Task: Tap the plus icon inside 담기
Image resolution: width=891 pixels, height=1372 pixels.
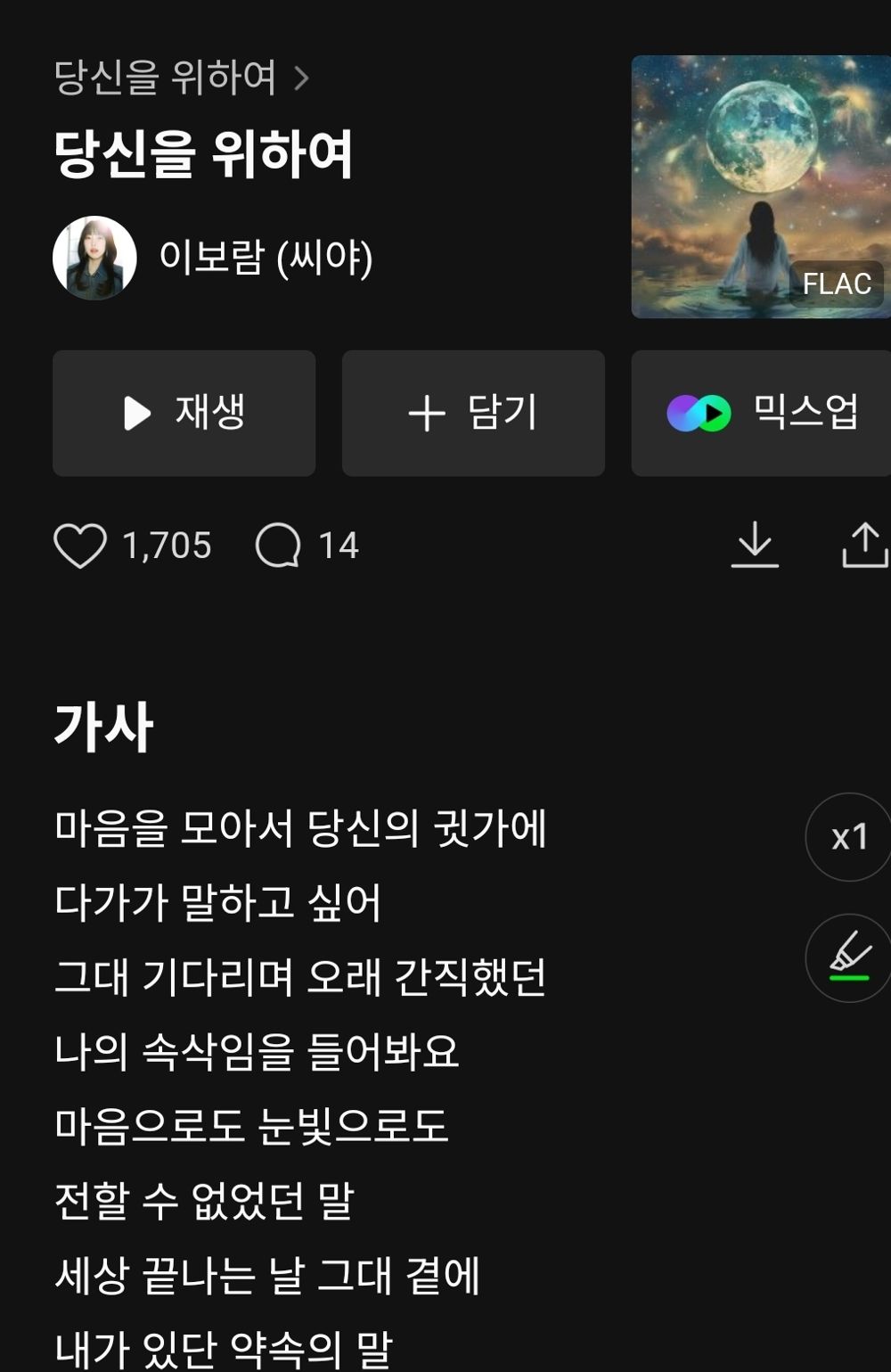Action: click(x=427, y=412)
